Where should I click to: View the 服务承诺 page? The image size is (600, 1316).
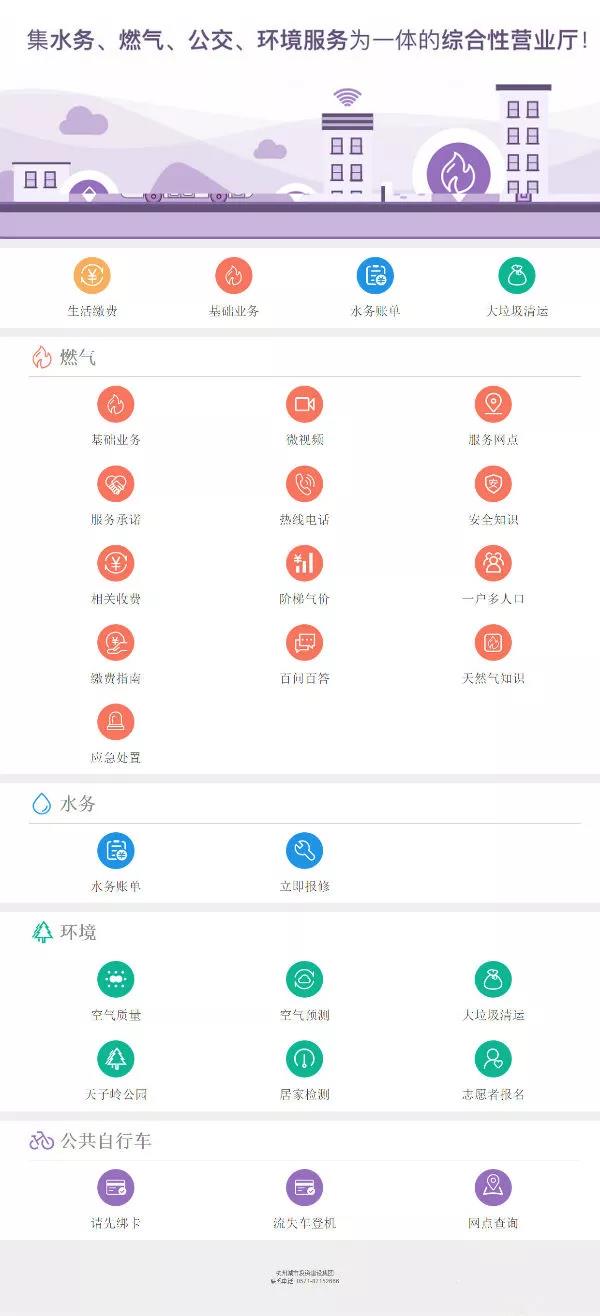click(115, 484)
